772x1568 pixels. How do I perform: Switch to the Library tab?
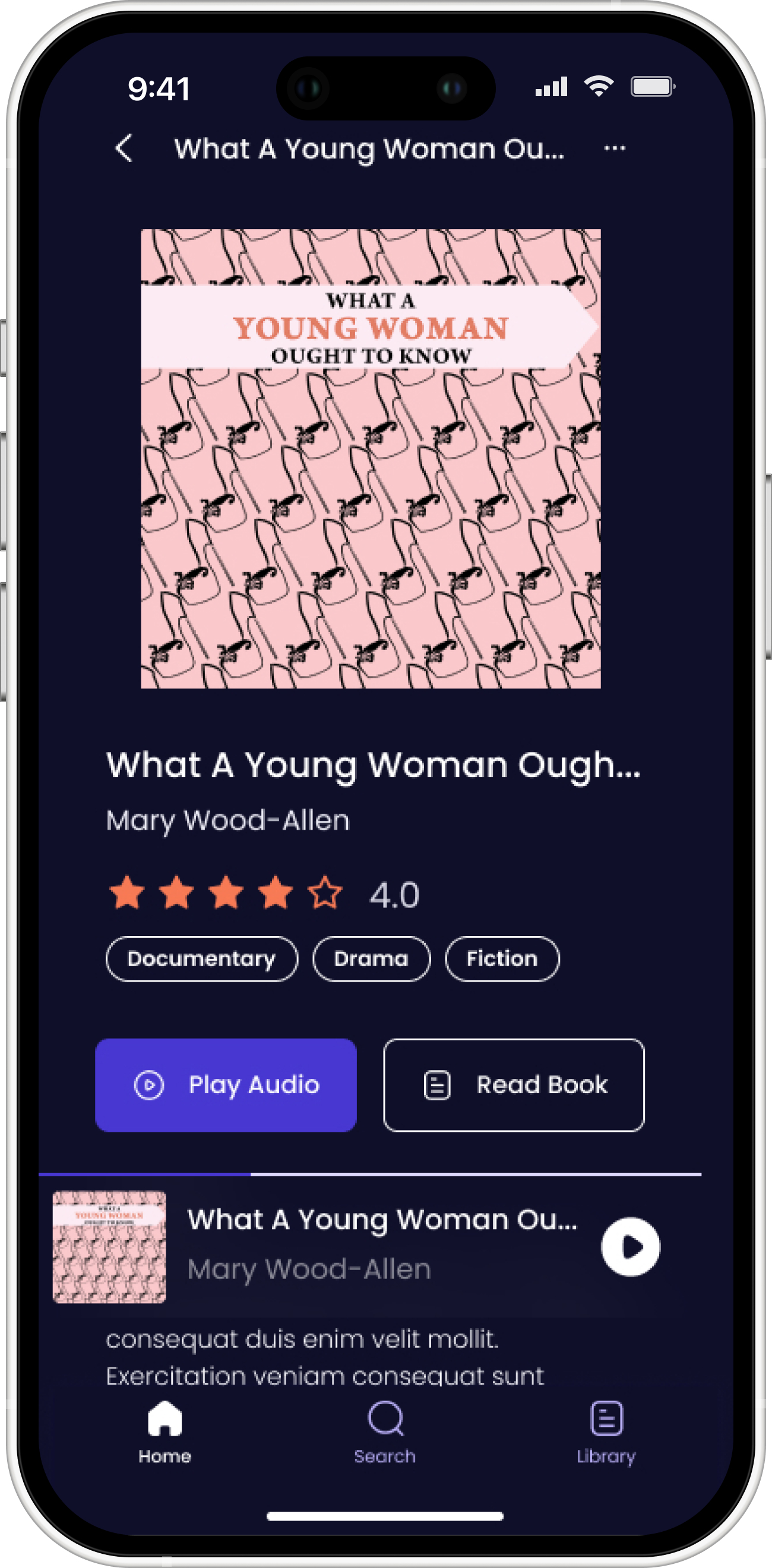606,1433
